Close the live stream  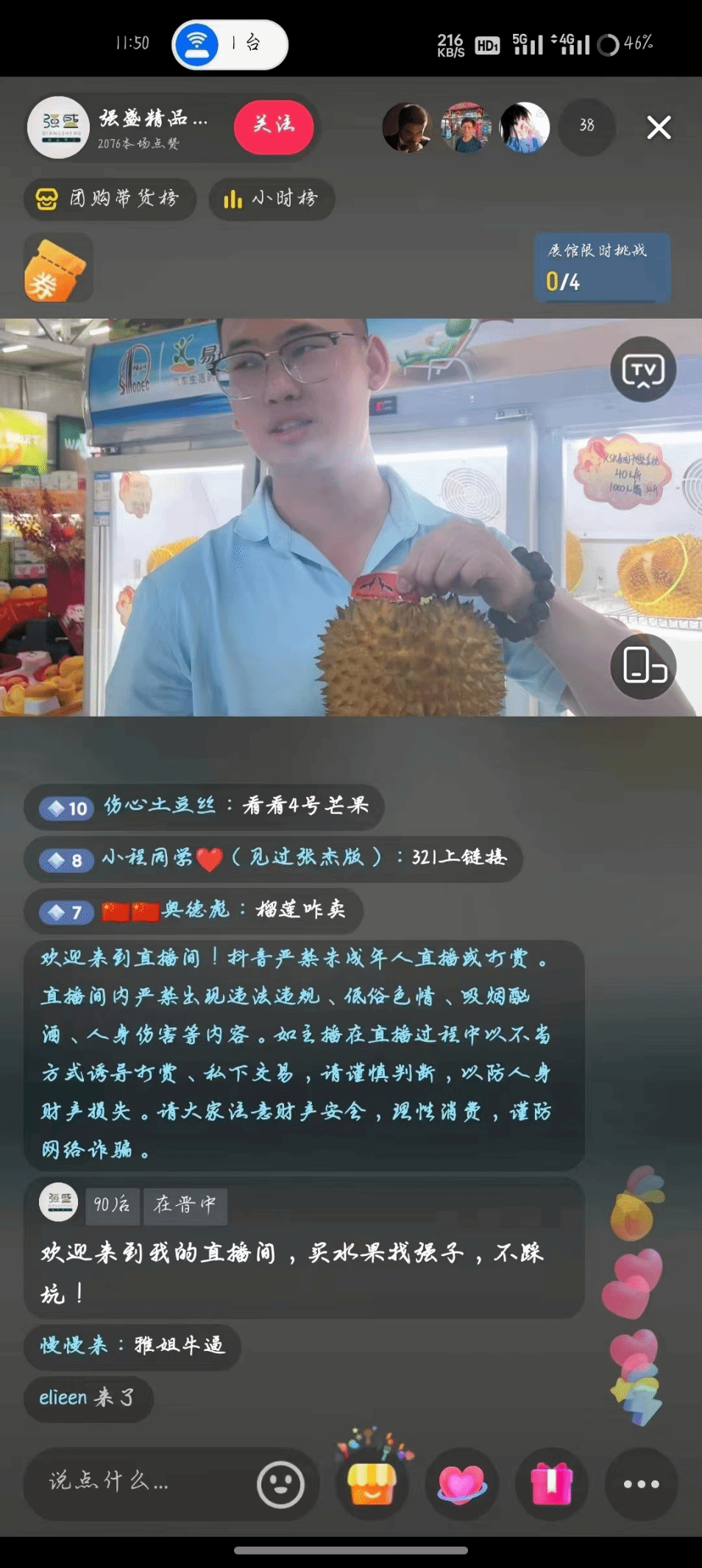pos(659,127)
